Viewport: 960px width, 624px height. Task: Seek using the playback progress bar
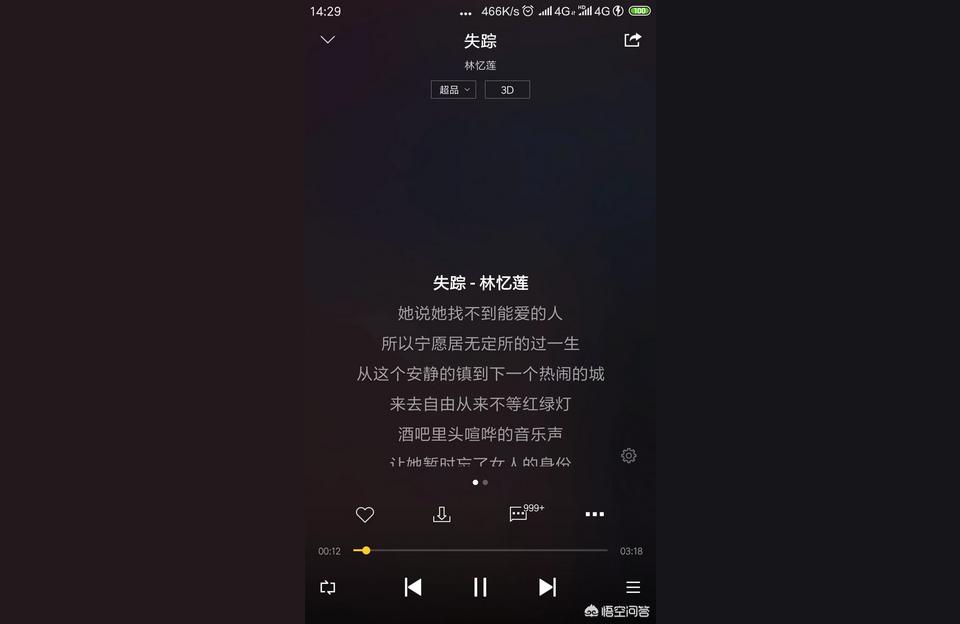click(x=480, y=550)
